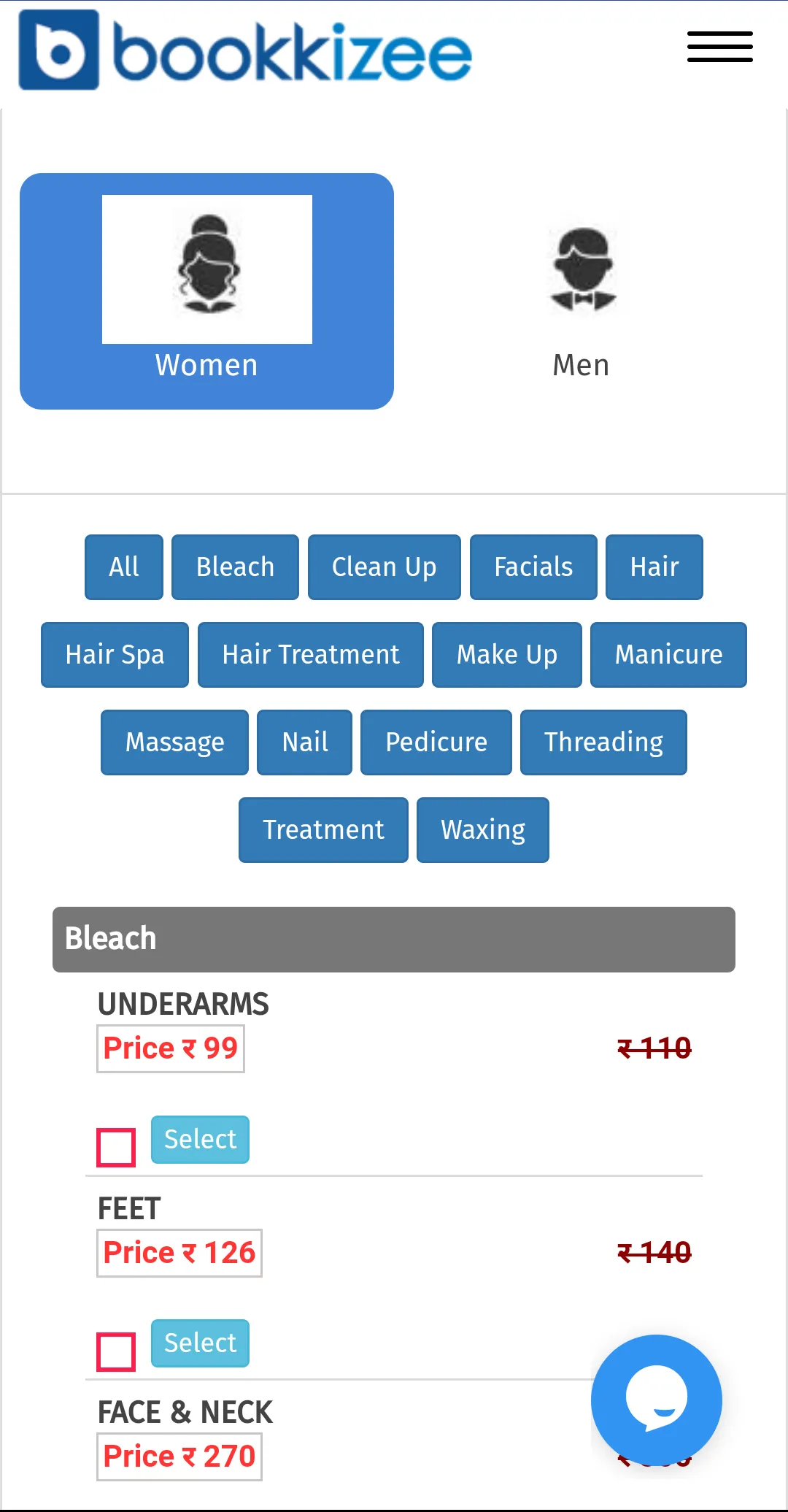Filter services by Bleach
This screenshot has width=788, height=1512.
(235, 567)
